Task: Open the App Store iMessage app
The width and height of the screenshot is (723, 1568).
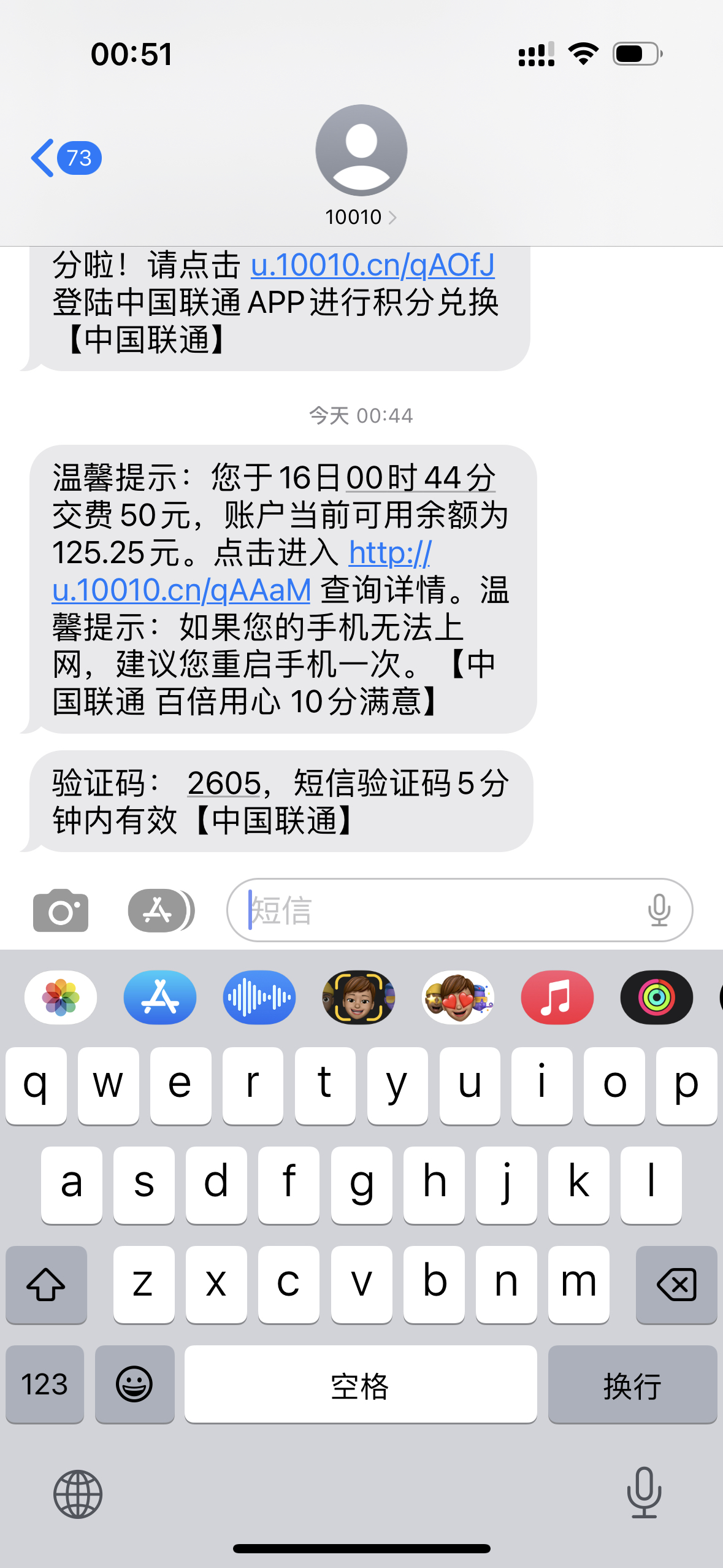Action: tap(160, 997)
